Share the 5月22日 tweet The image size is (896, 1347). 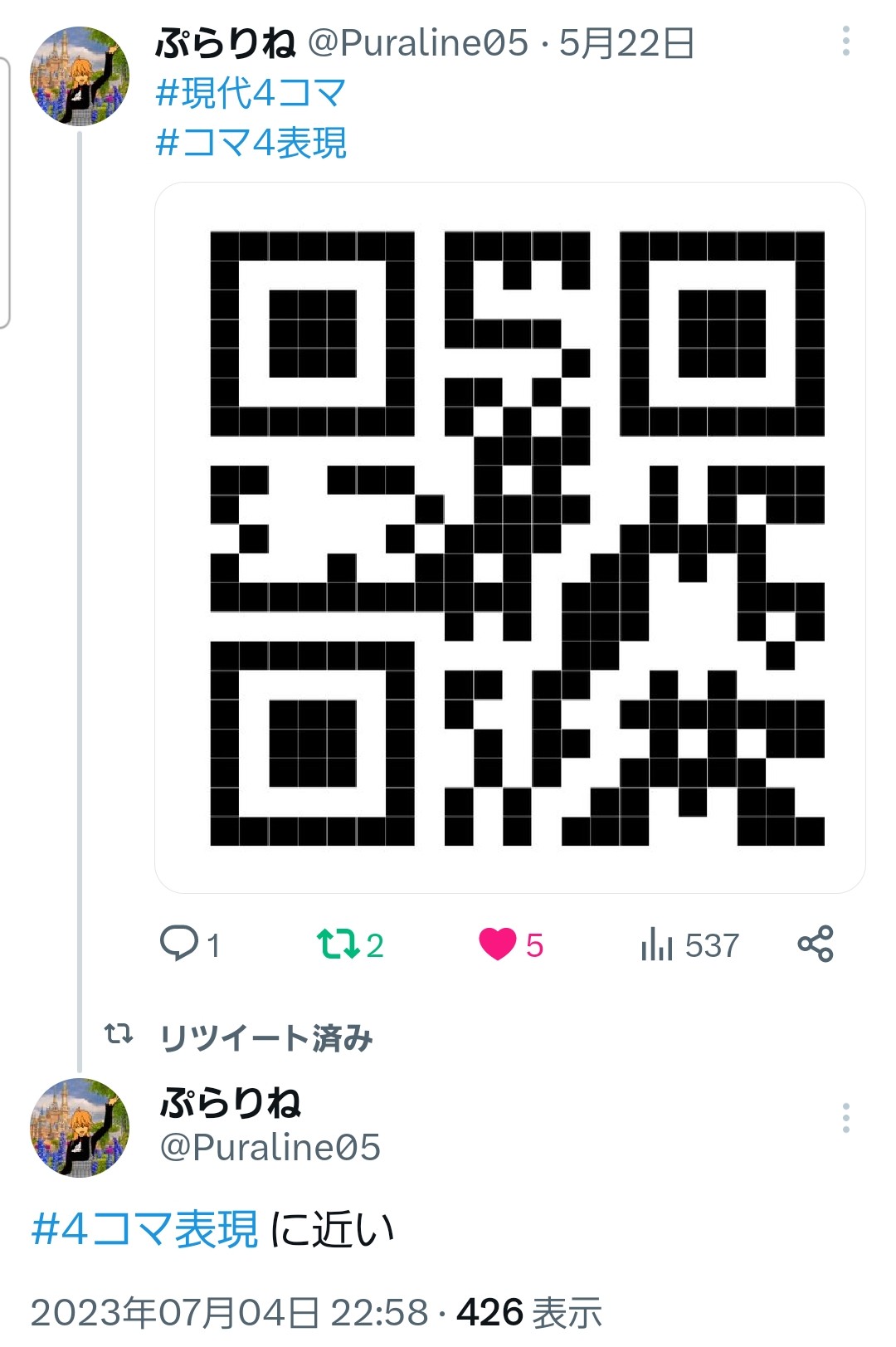(815, 944)
